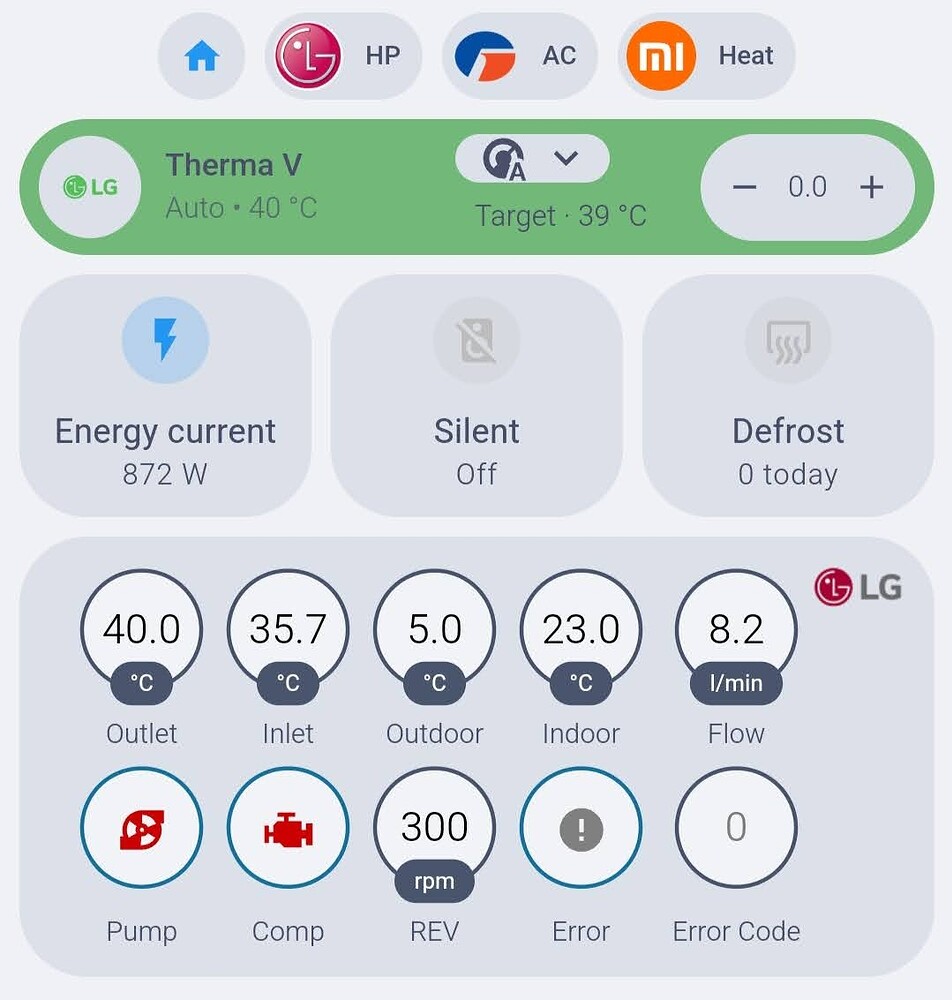Click the Outlet 40.0 °C reading
Screen dimensions: 952x1000
(x=141, y=630)
